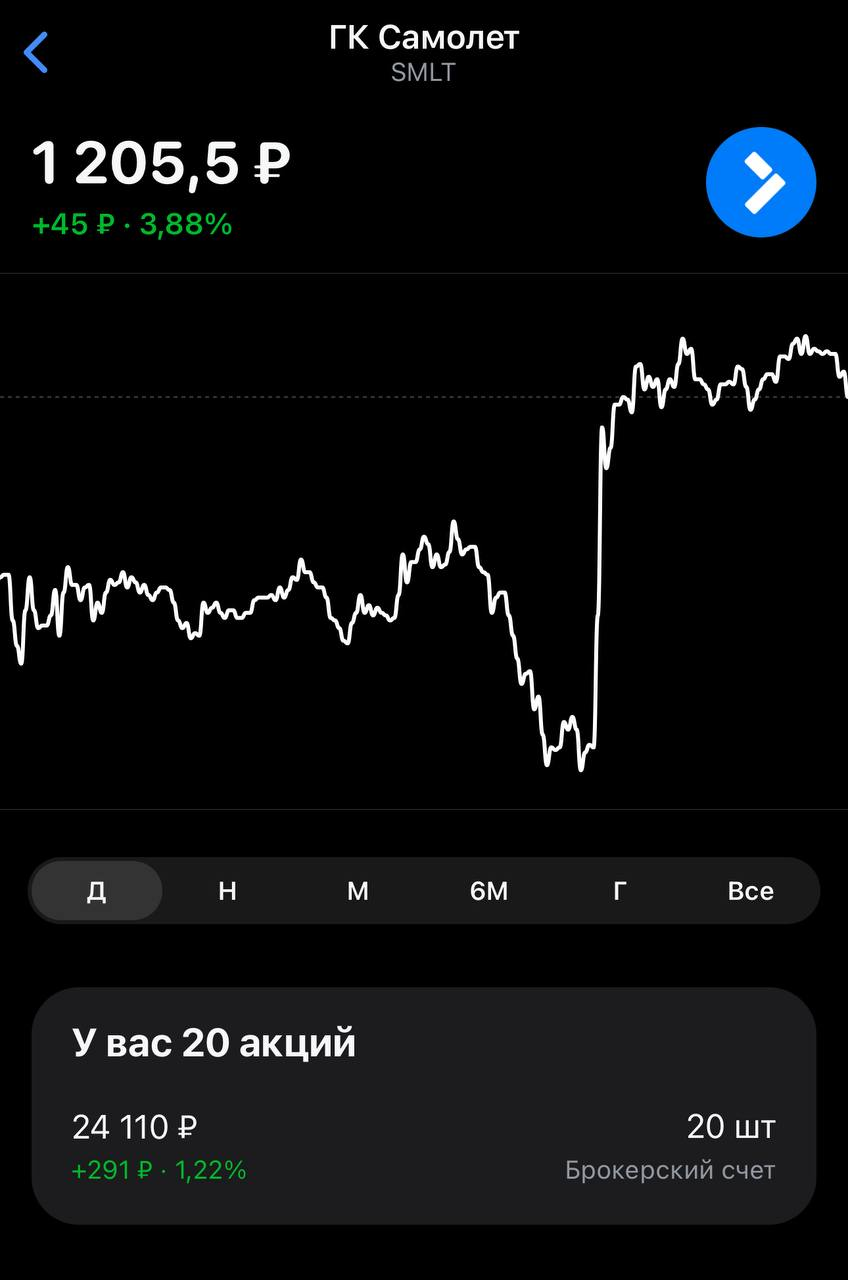Switch to the 6М chart range

click(489, 891)
